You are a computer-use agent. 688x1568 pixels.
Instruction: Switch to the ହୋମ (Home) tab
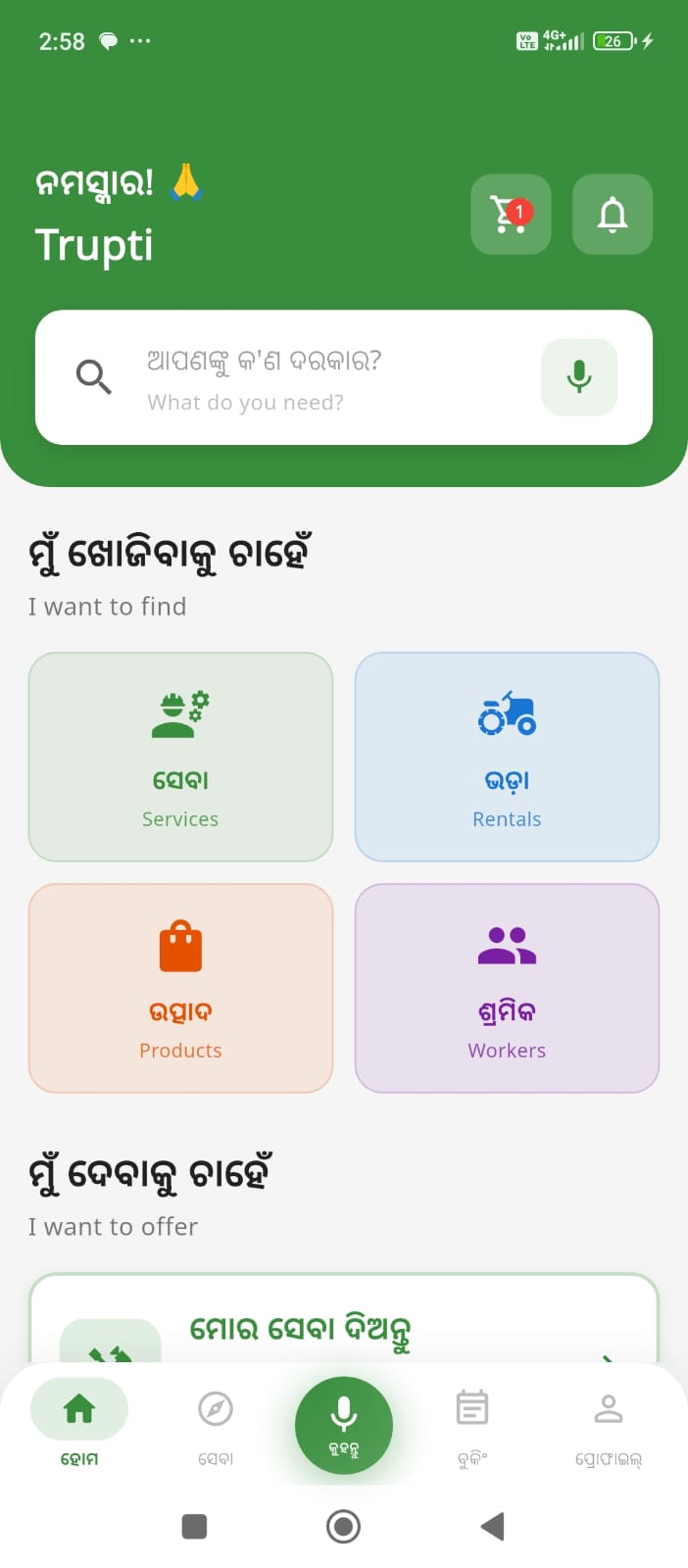(79, 1423)
